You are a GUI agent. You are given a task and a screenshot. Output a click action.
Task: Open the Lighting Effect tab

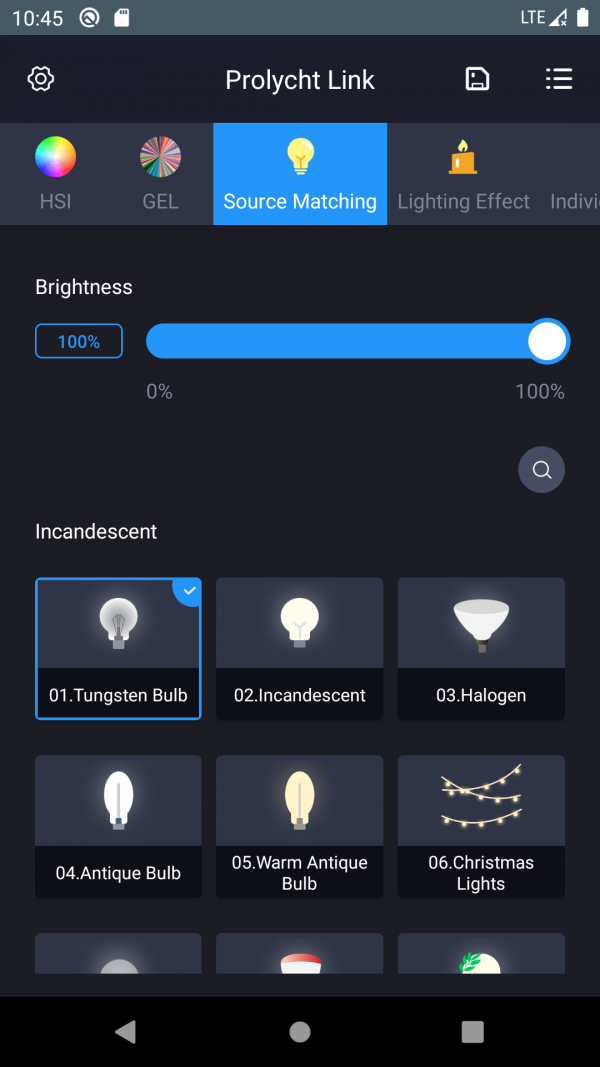point(463,174)
